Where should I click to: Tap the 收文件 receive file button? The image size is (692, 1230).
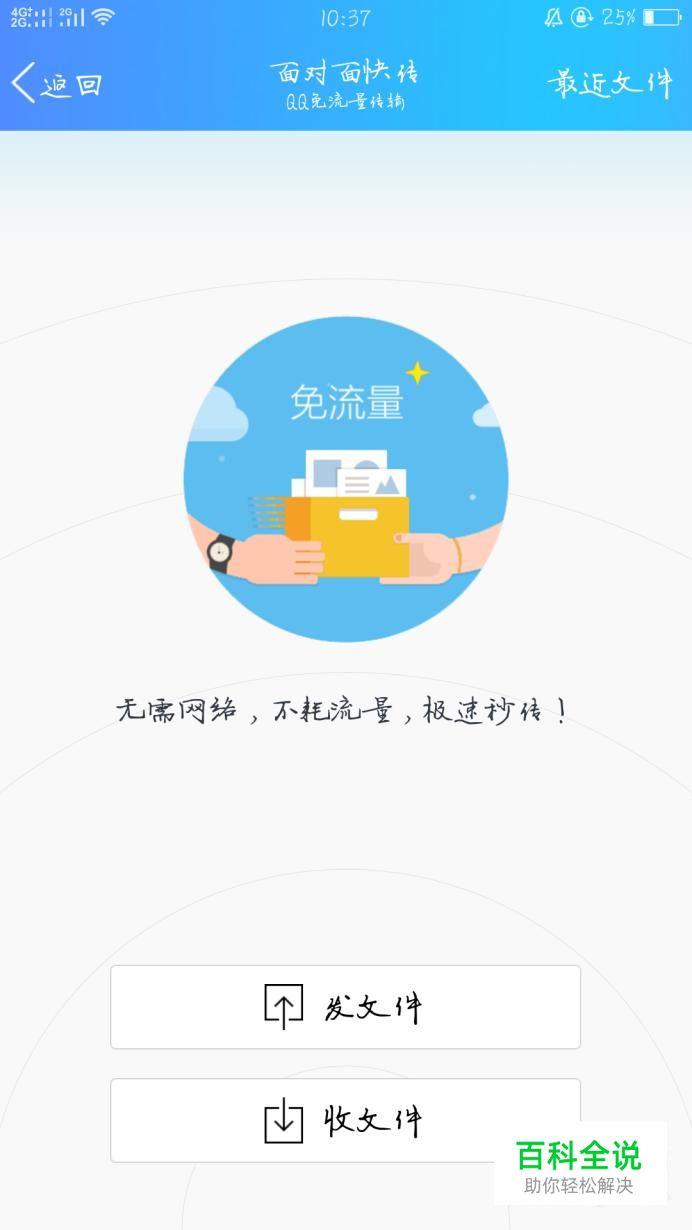point(345,1120)
